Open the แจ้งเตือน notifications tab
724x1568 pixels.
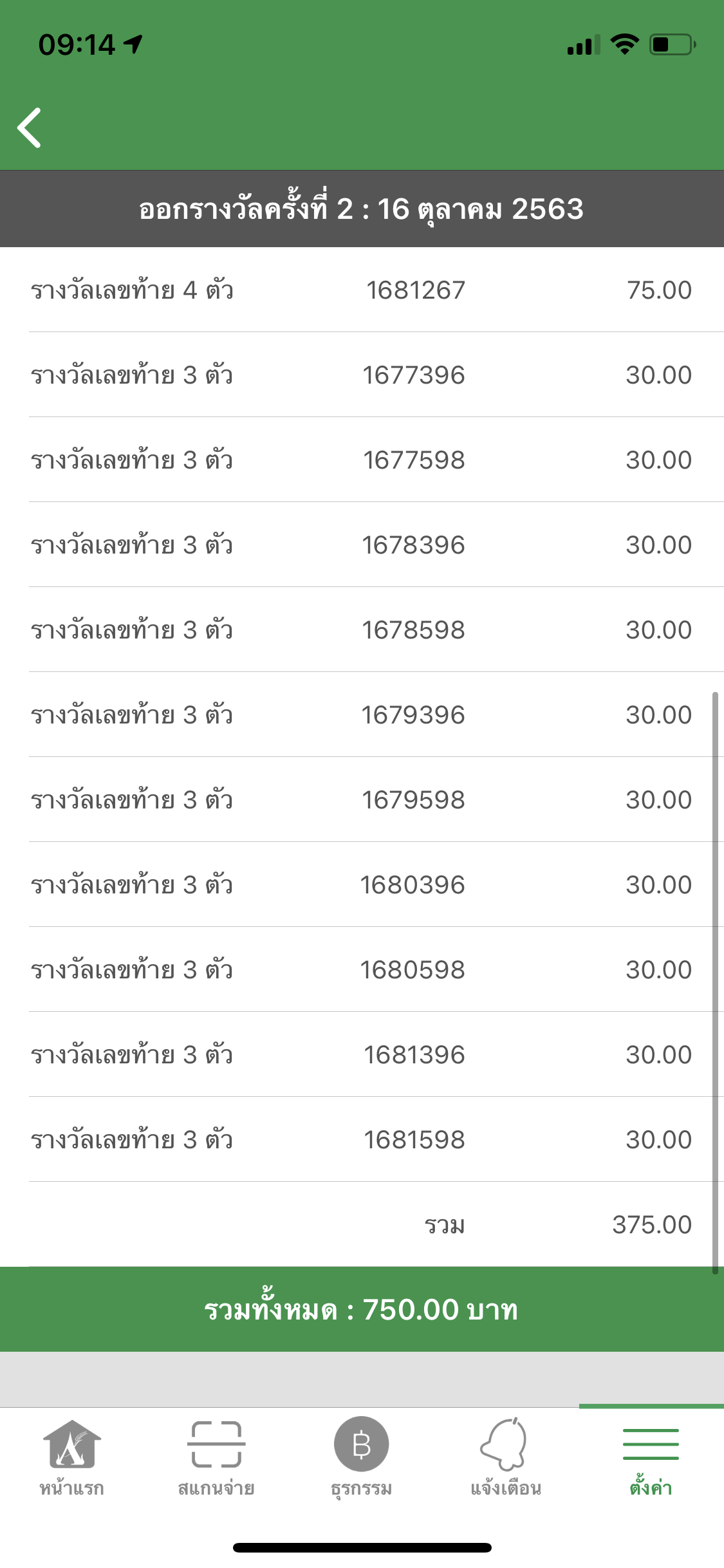click(506, 1459)
